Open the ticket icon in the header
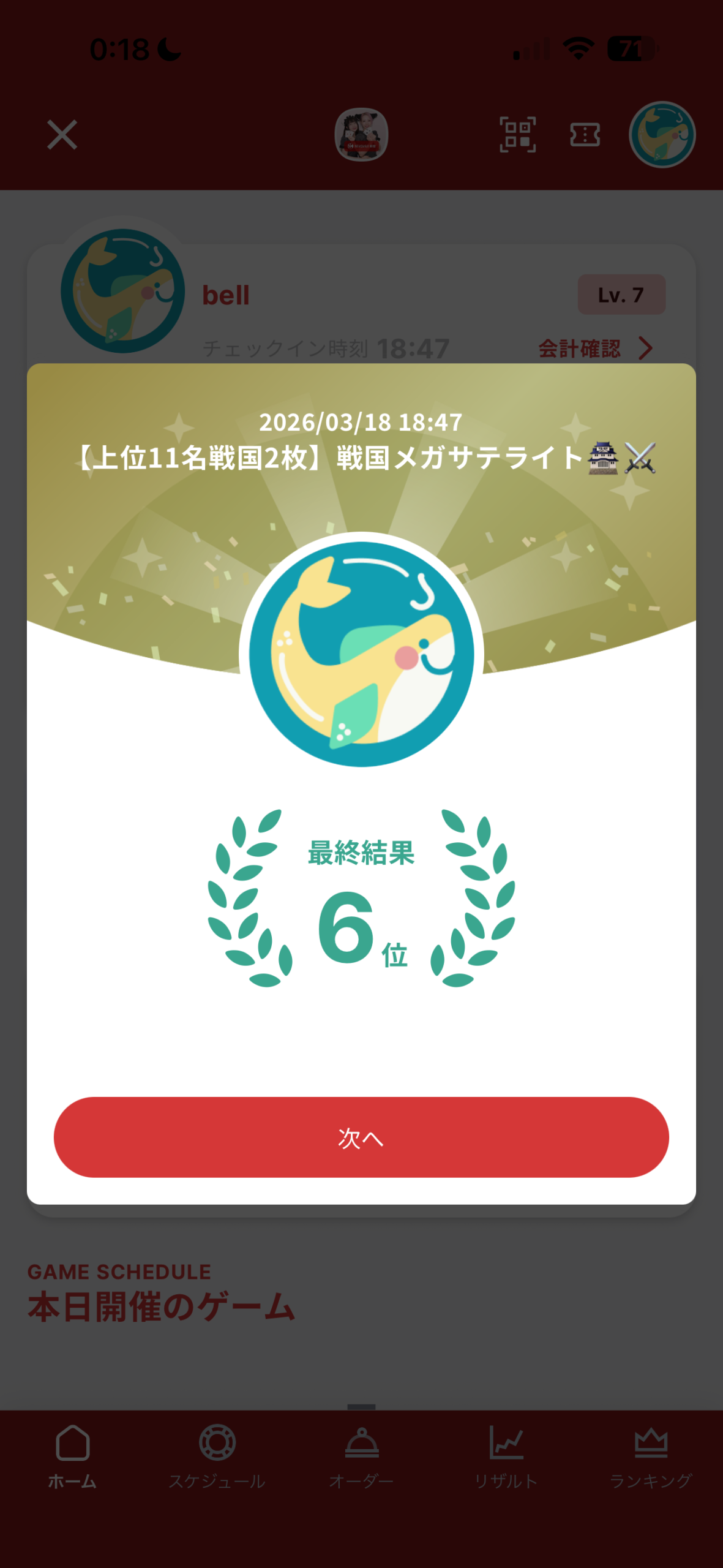 (585, 135)
